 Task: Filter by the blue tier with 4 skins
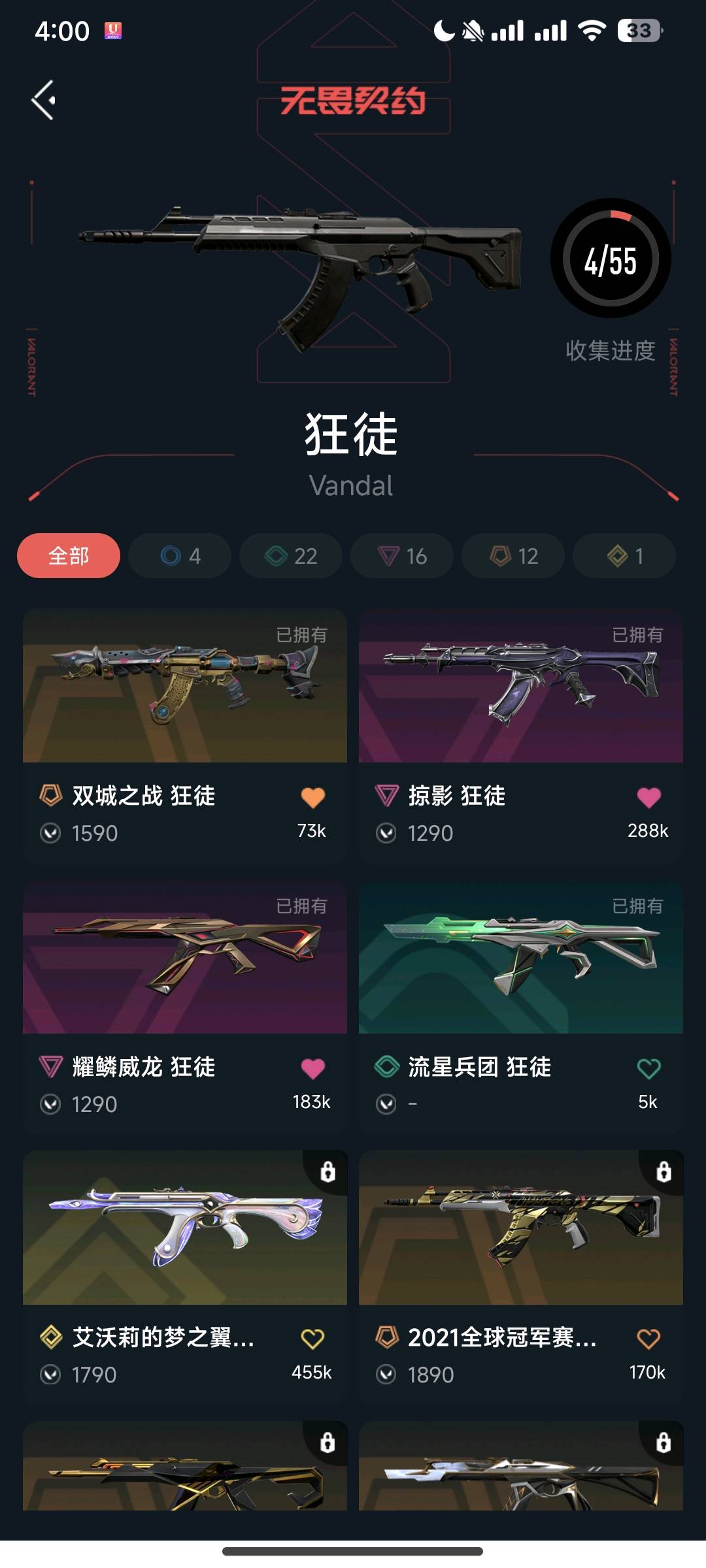coord(180,556)
